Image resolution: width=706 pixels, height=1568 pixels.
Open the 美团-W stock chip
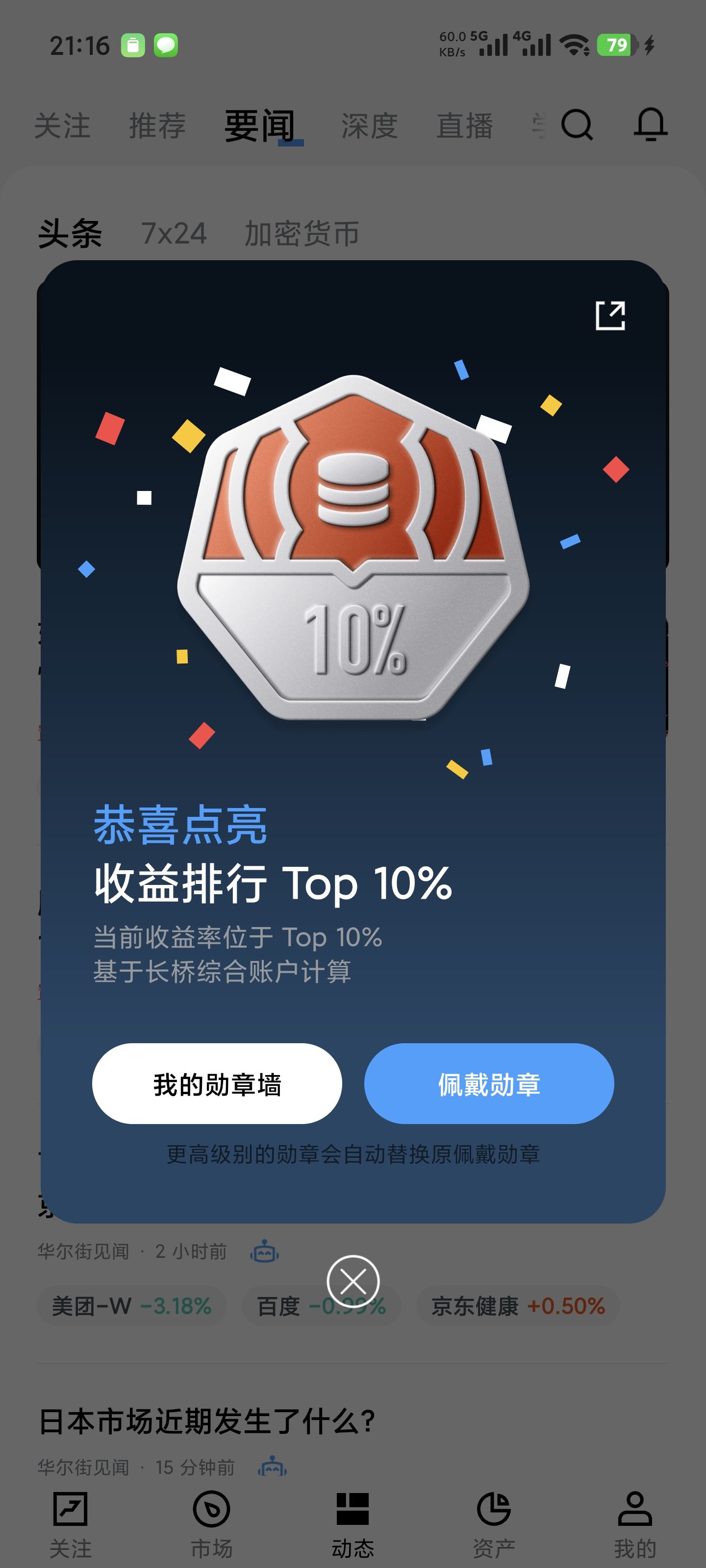click(131, 1306)
